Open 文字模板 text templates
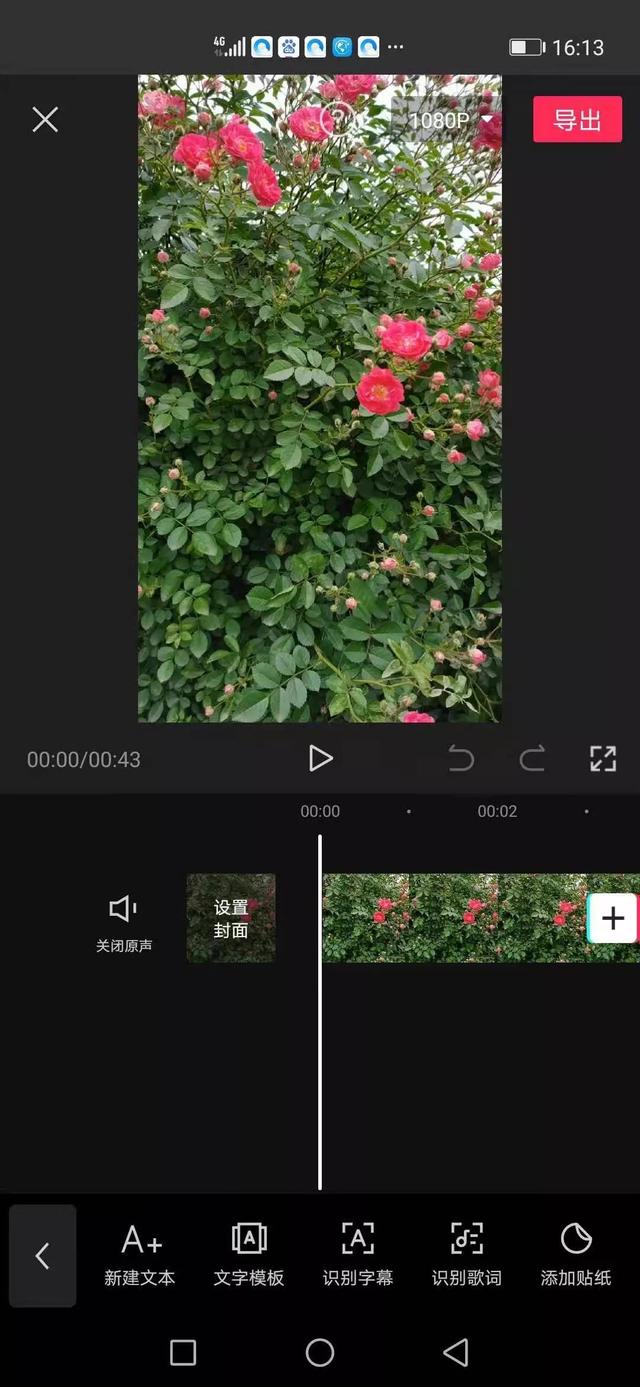 [249, 1254]
